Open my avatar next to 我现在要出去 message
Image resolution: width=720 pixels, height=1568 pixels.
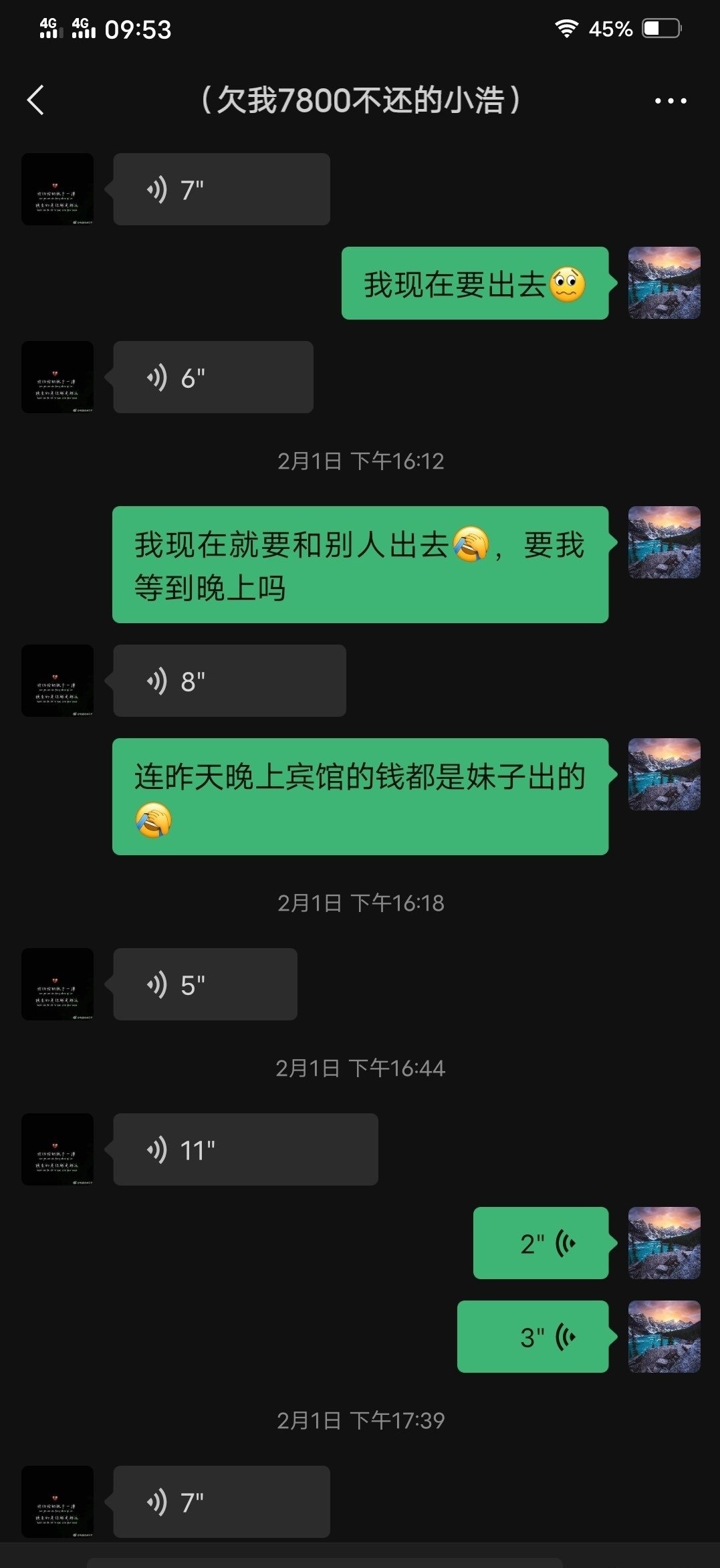point(664,283)
